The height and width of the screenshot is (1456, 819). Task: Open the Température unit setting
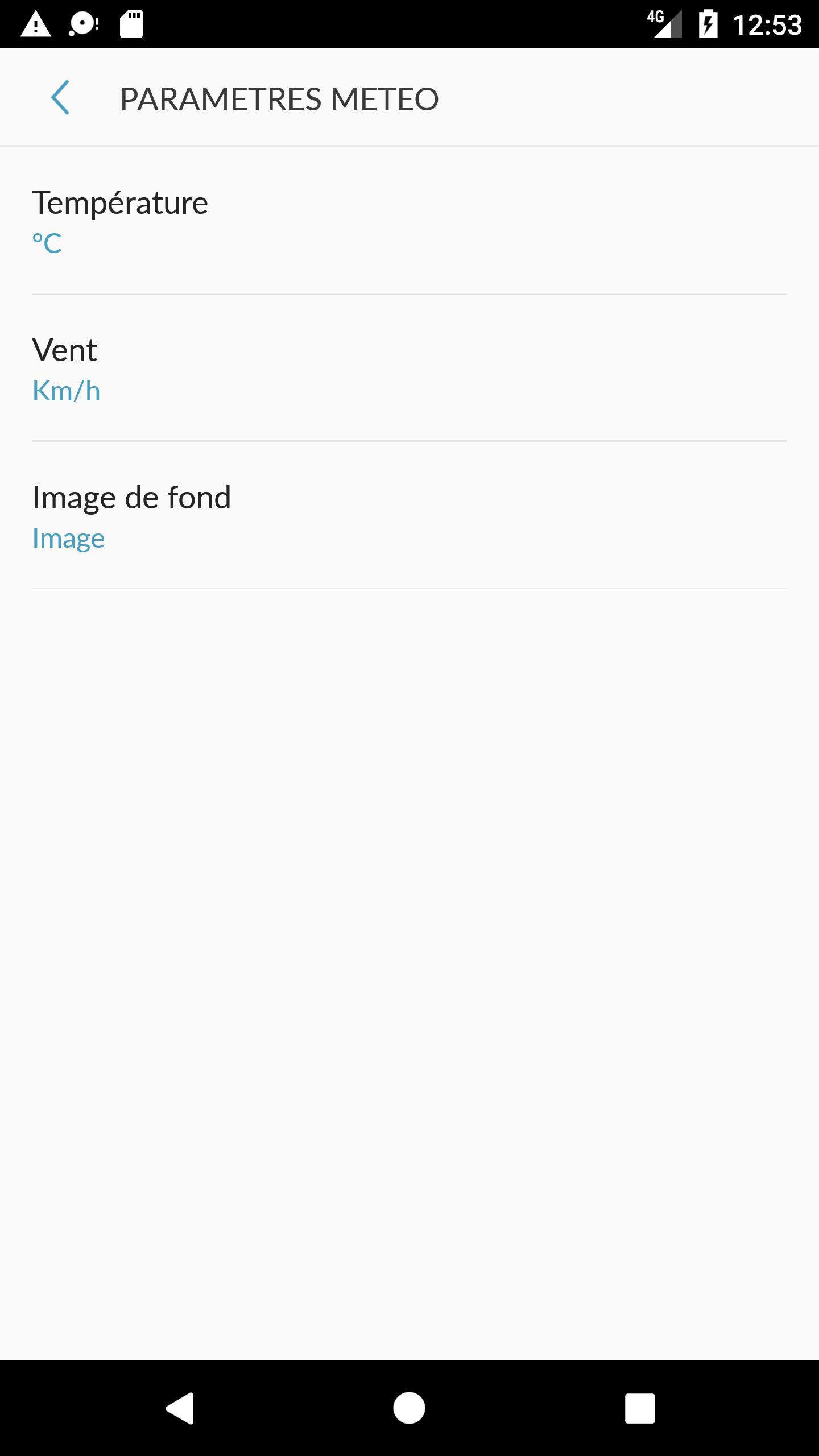409,221
